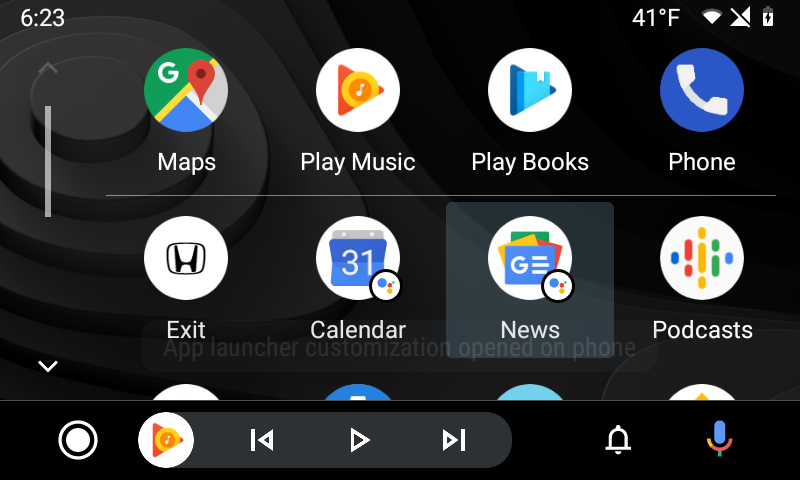Tap the circular home button
This screenshot has width=800, height=480.
[78, 440]
